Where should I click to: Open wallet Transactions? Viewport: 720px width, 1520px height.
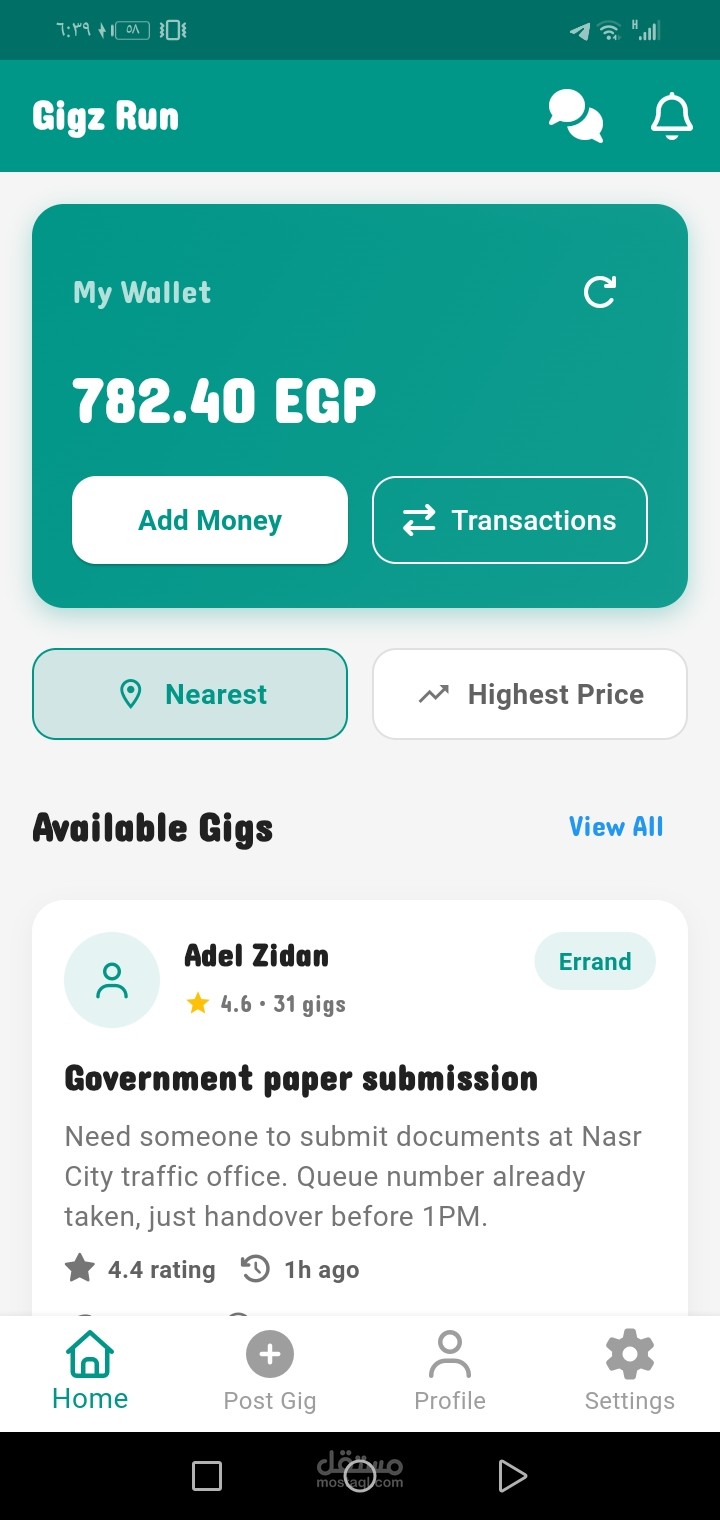[510, 520]
